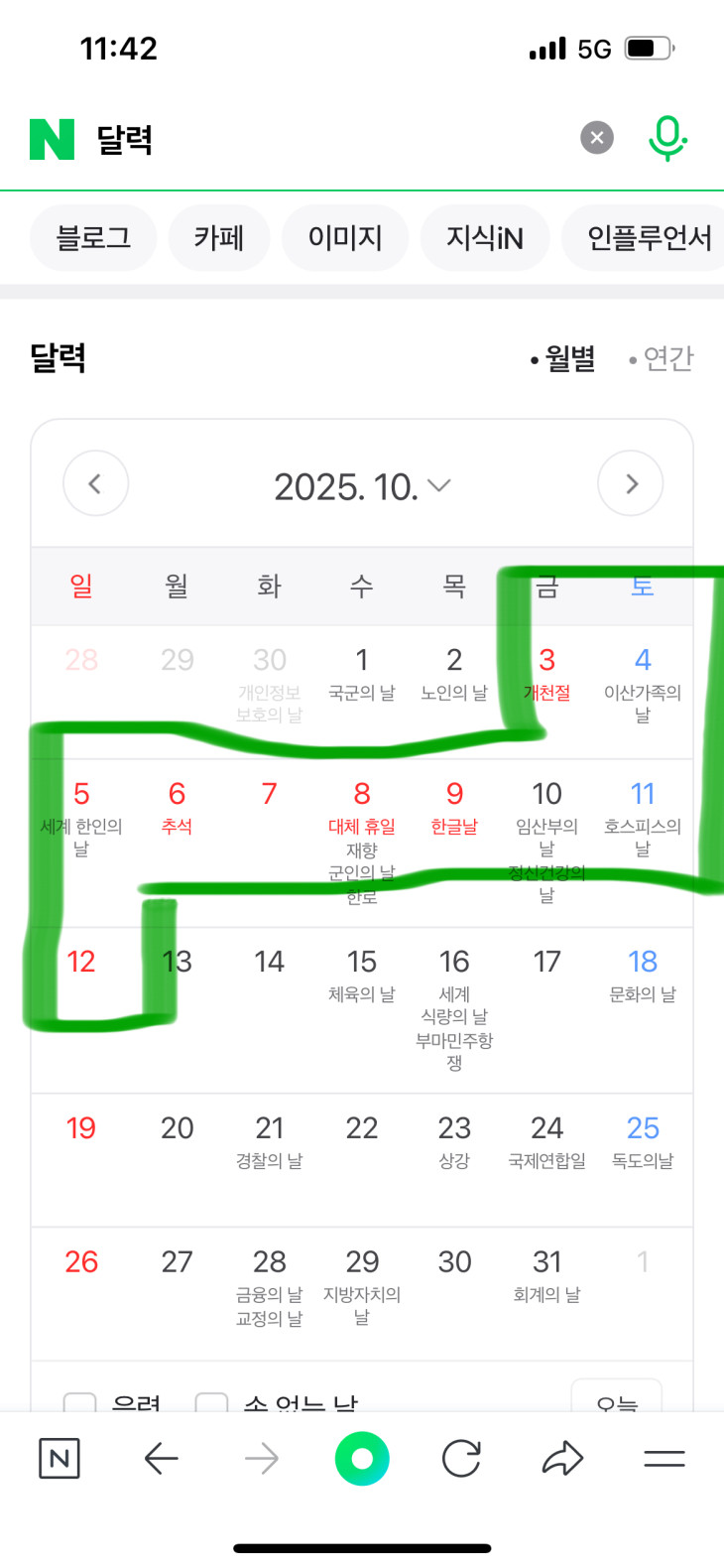Share this page

pyautogui.click(x=562, y=1458)
